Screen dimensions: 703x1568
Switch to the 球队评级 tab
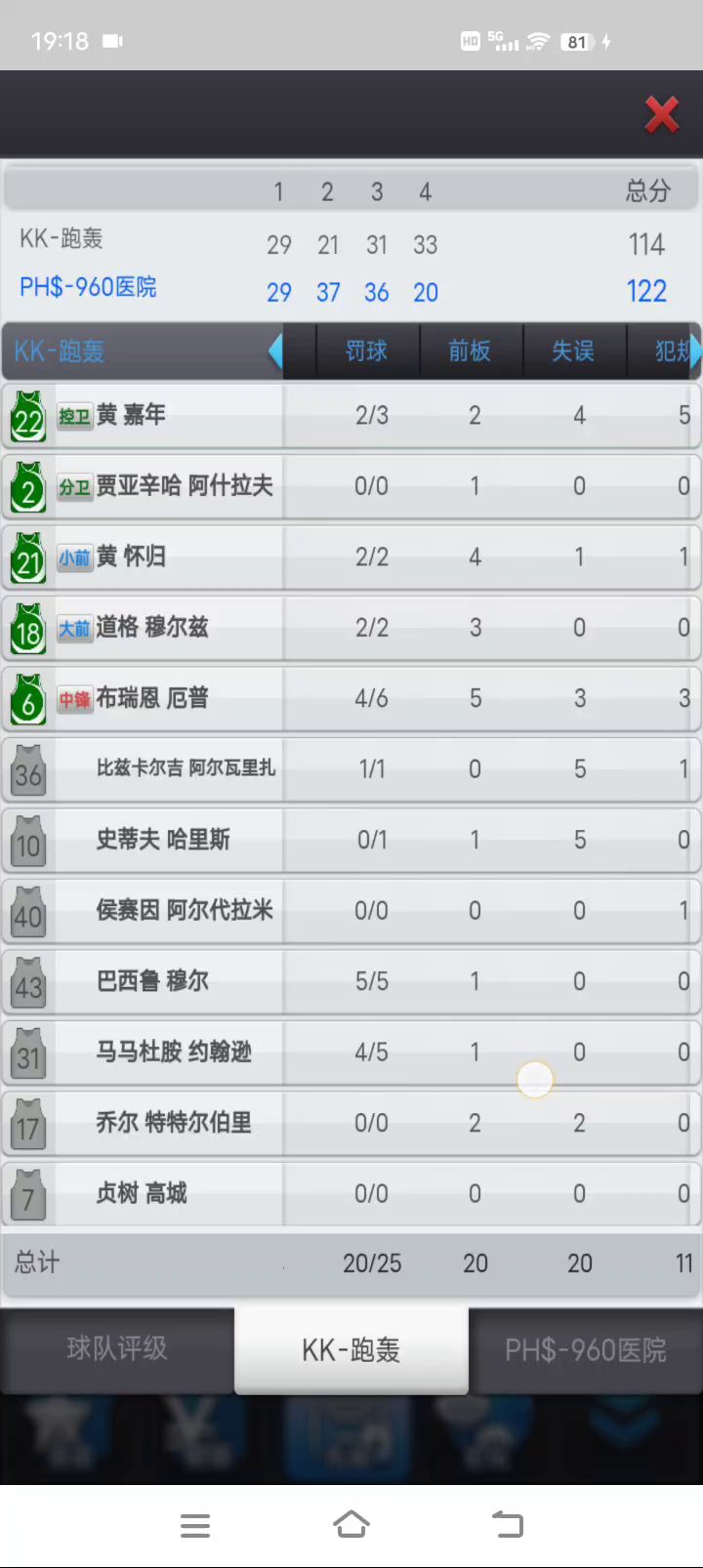117,1349
